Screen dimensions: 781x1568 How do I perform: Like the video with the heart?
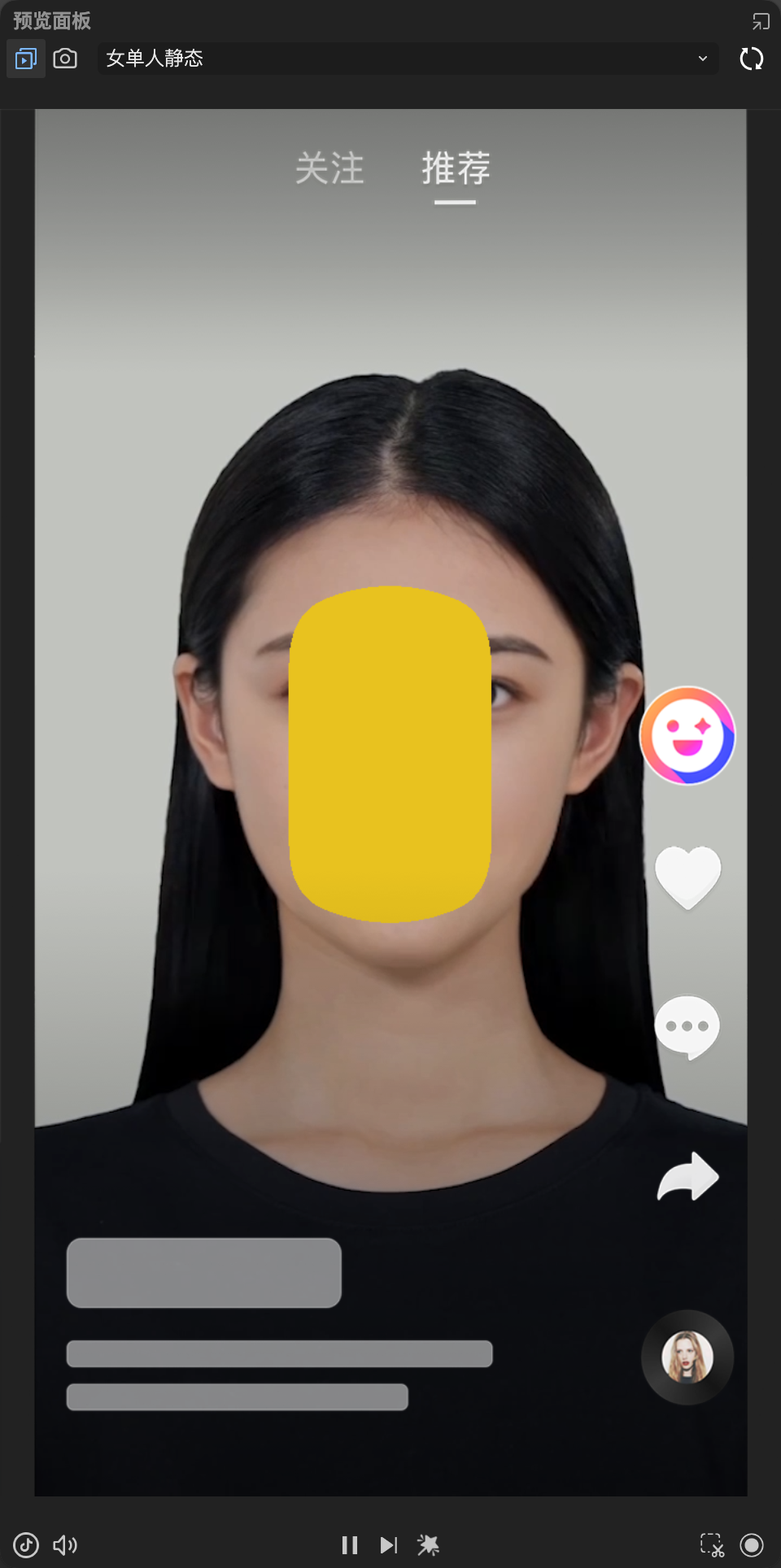[688, 877]
